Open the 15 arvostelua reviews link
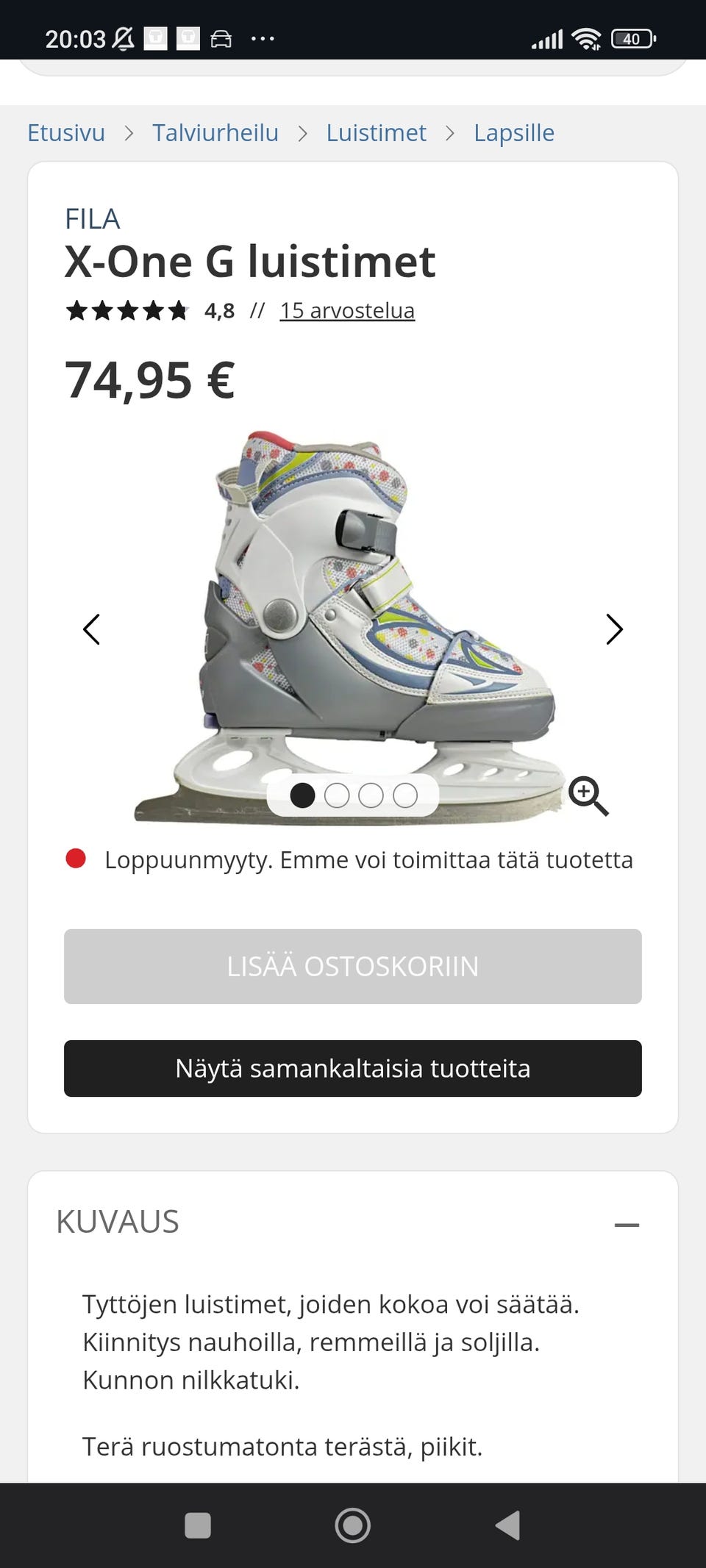Screen dimensions: 706x1568 coord(347,310)
